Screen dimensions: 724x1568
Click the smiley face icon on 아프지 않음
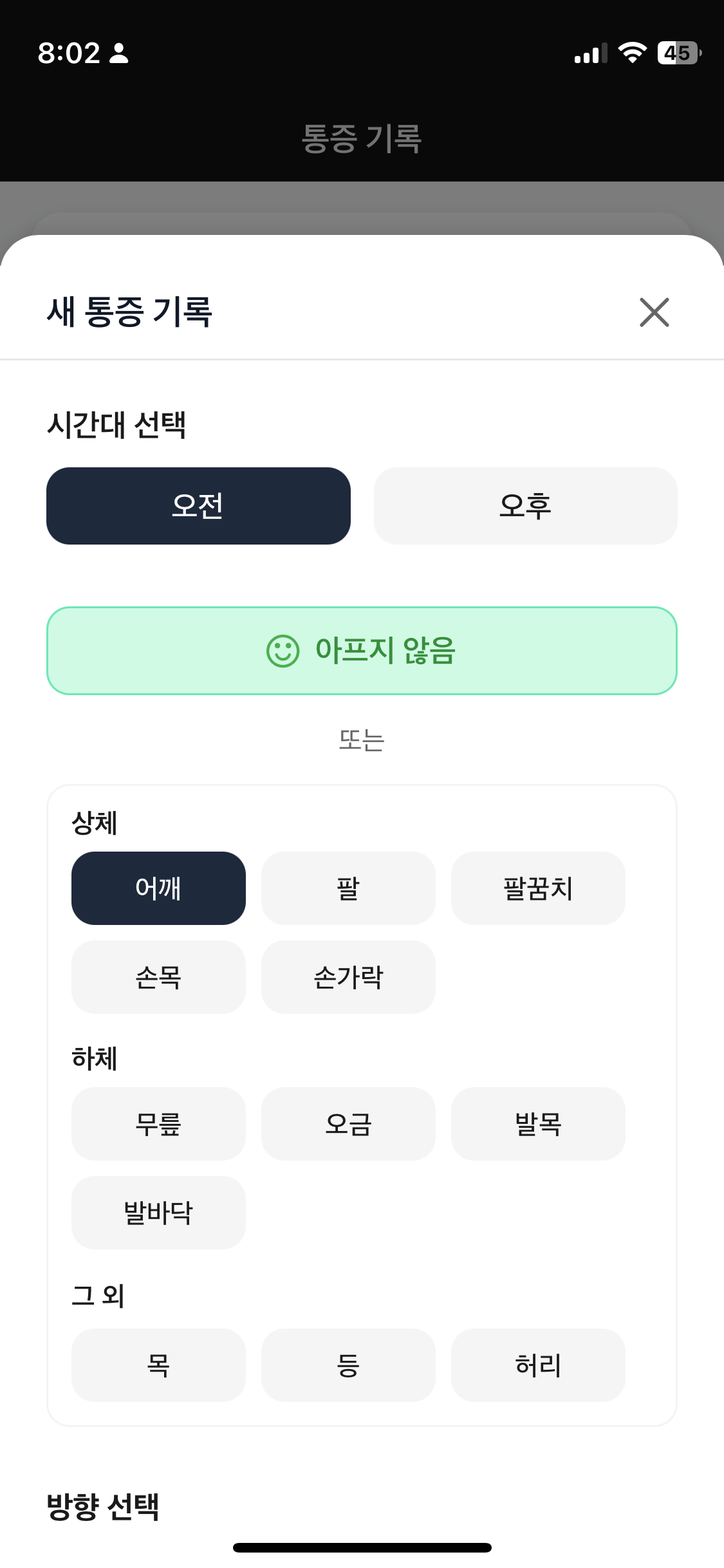tap(286, 653)
